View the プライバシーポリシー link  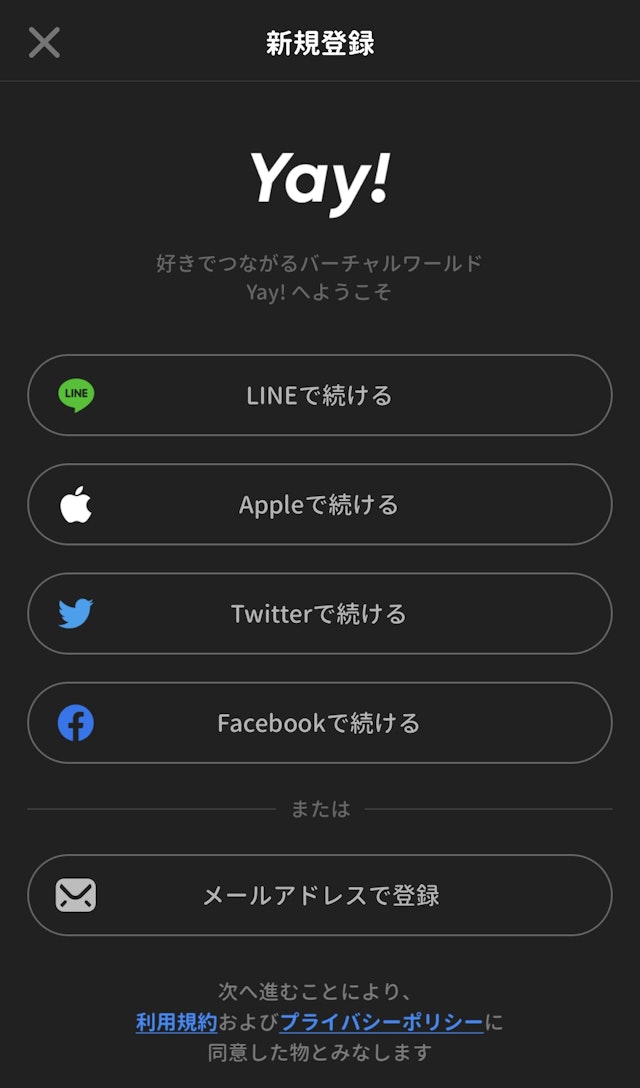click(x=381, y=1022)
